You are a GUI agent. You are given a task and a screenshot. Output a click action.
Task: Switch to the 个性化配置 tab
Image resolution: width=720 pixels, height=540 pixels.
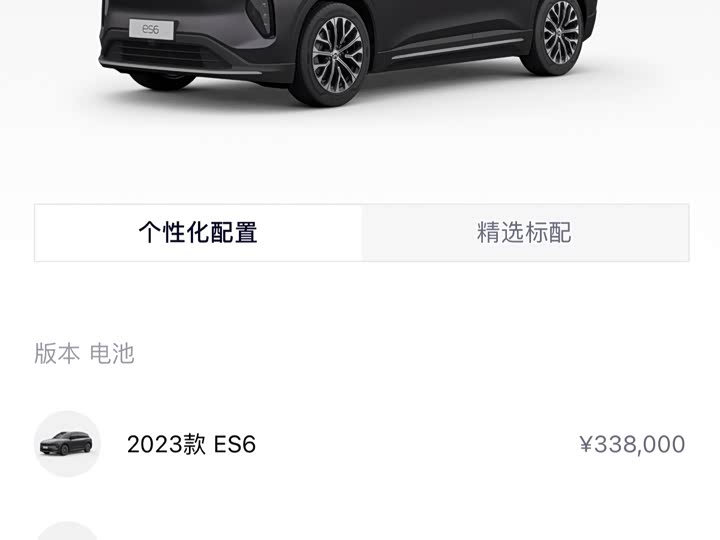198,233
